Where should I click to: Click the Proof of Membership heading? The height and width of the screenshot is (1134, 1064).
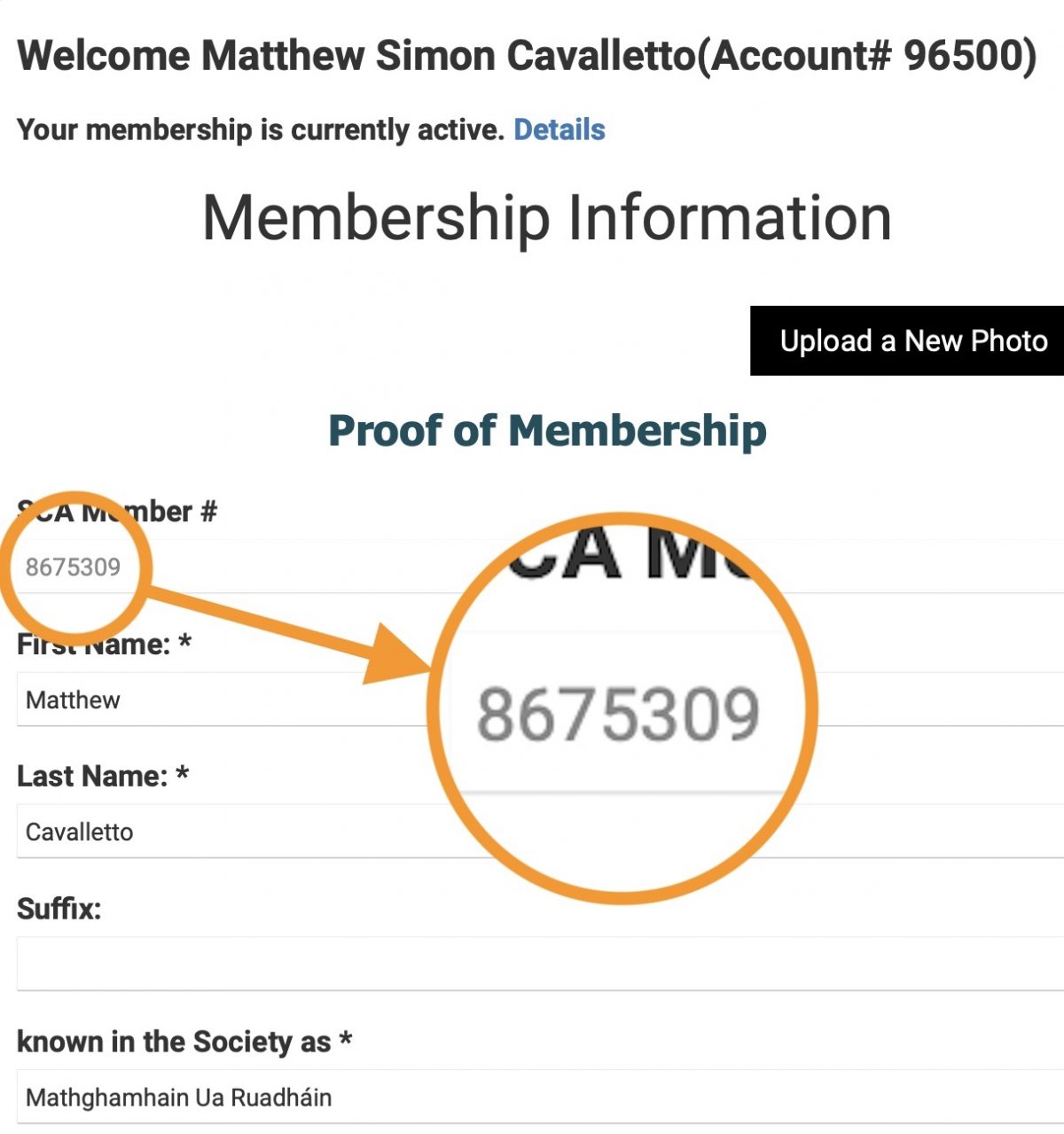coord(547,432)
